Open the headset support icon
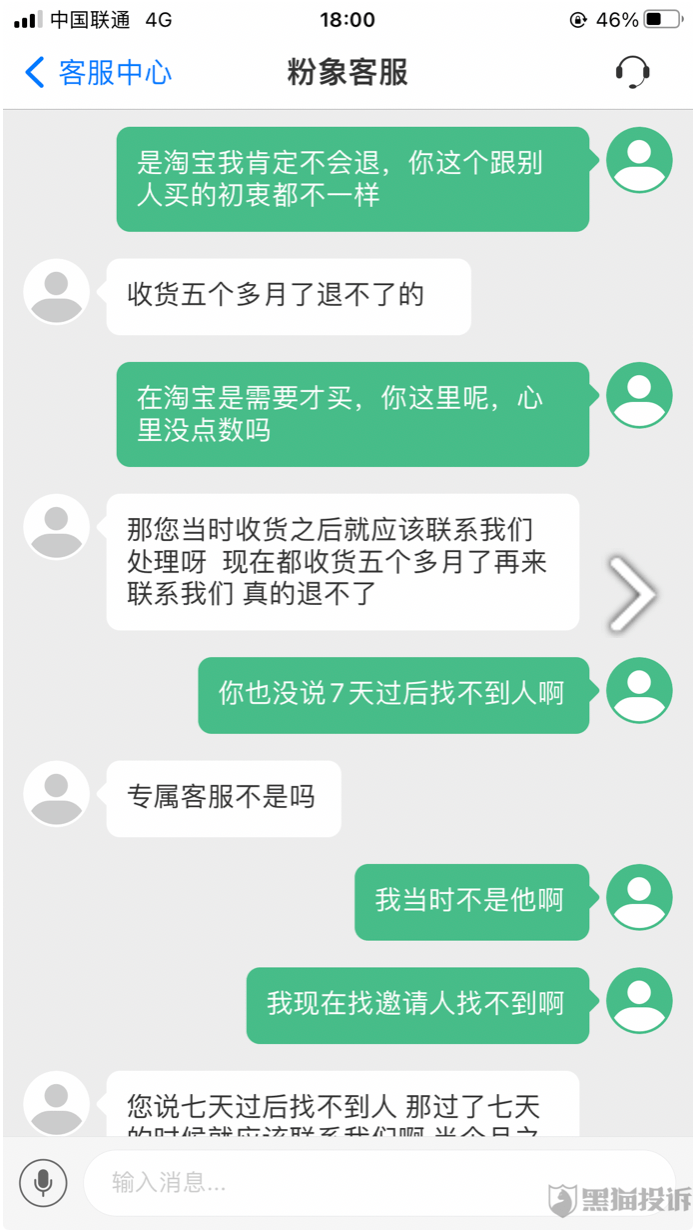696x1232 pixels. pos(632,72)
